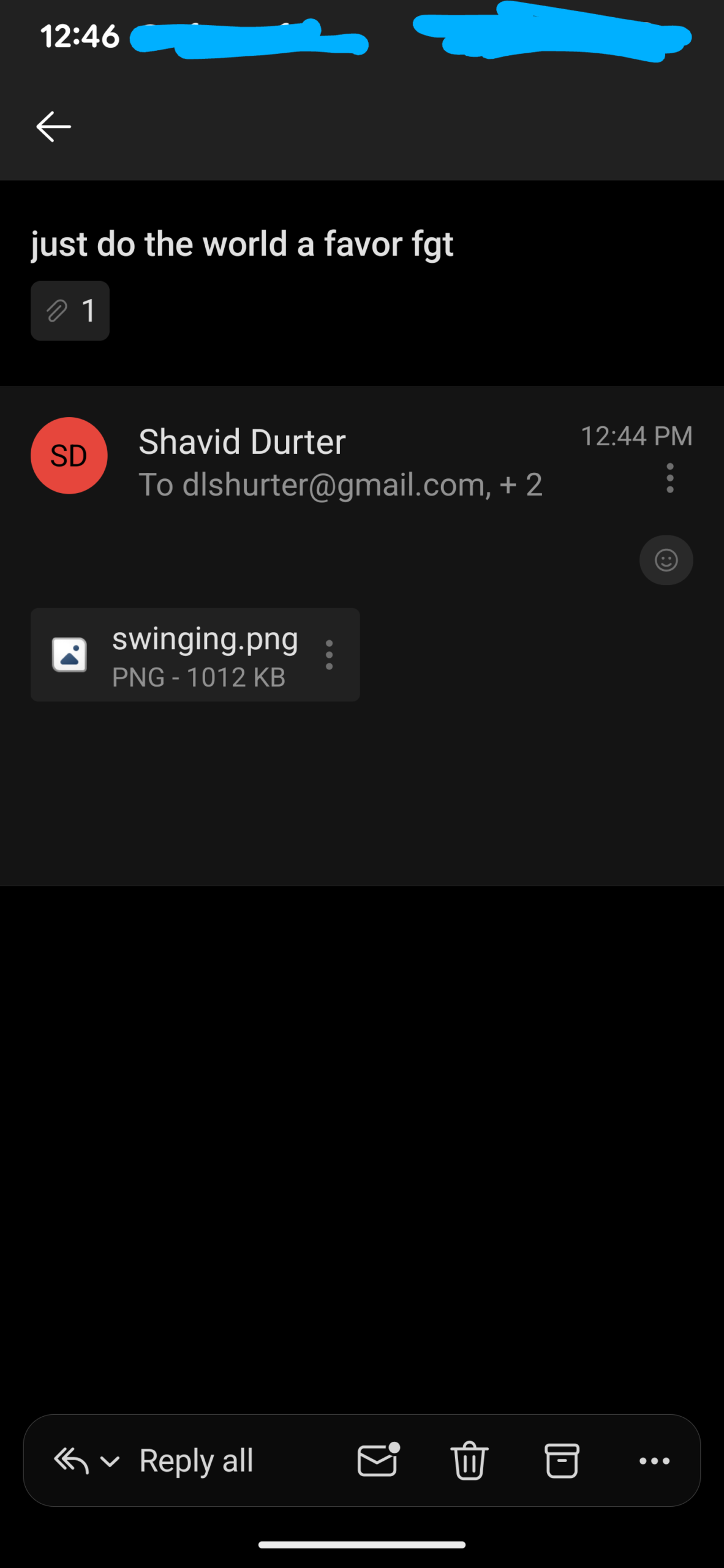
Task: Expand the reply options chevron
Action: 110,1462
